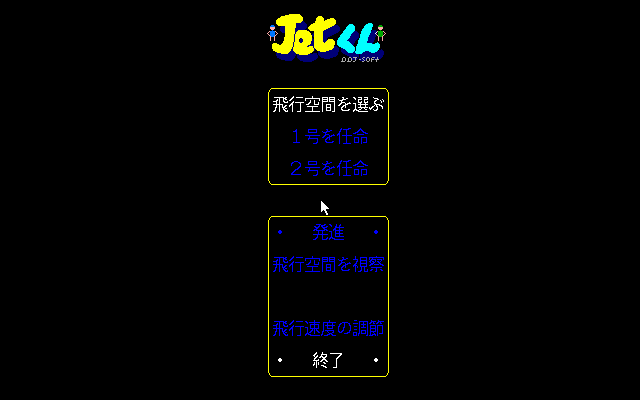Screen dimensions: 640x400
Task: Choose 2号を任命 option
Action: tap(328, 168)
